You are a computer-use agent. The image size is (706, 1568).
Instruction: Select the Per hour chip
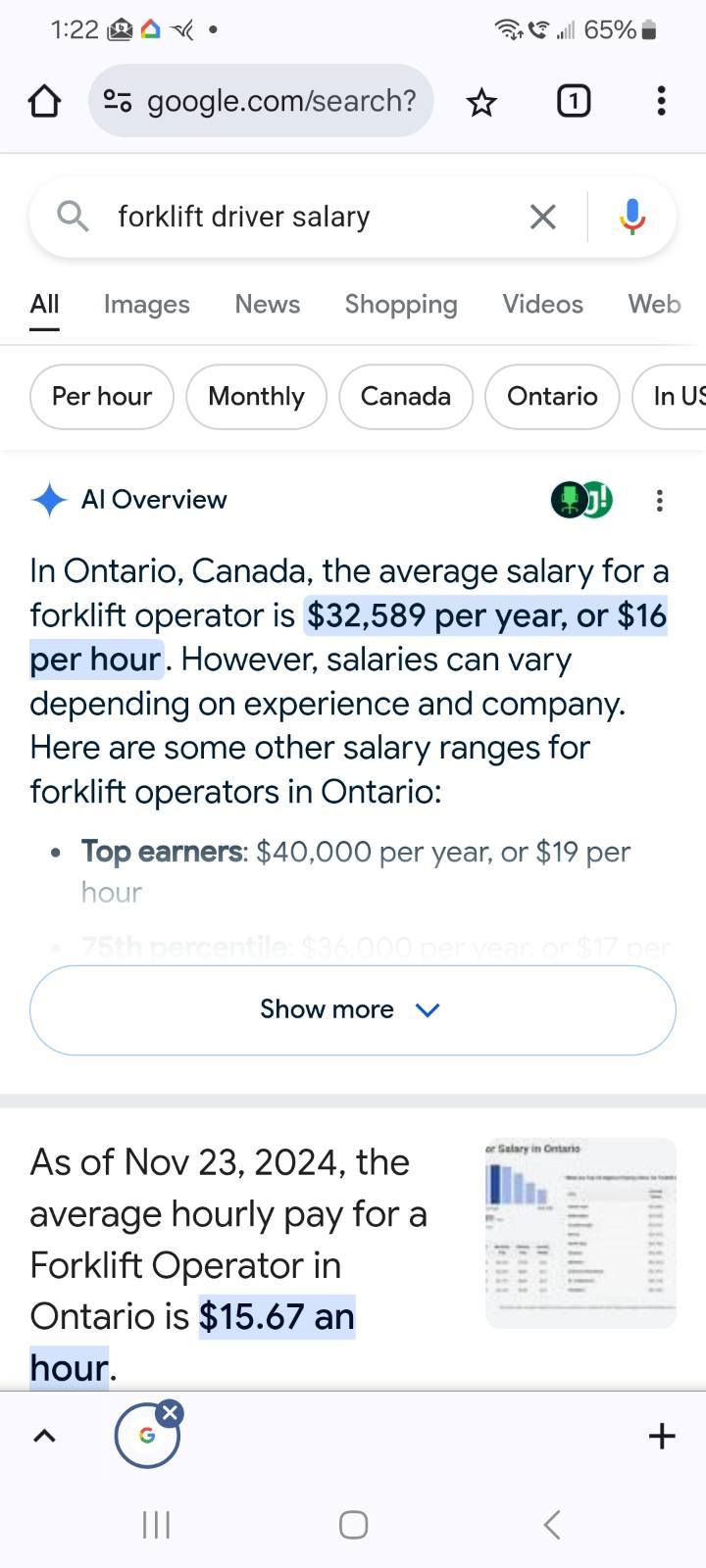coord(102,396)
